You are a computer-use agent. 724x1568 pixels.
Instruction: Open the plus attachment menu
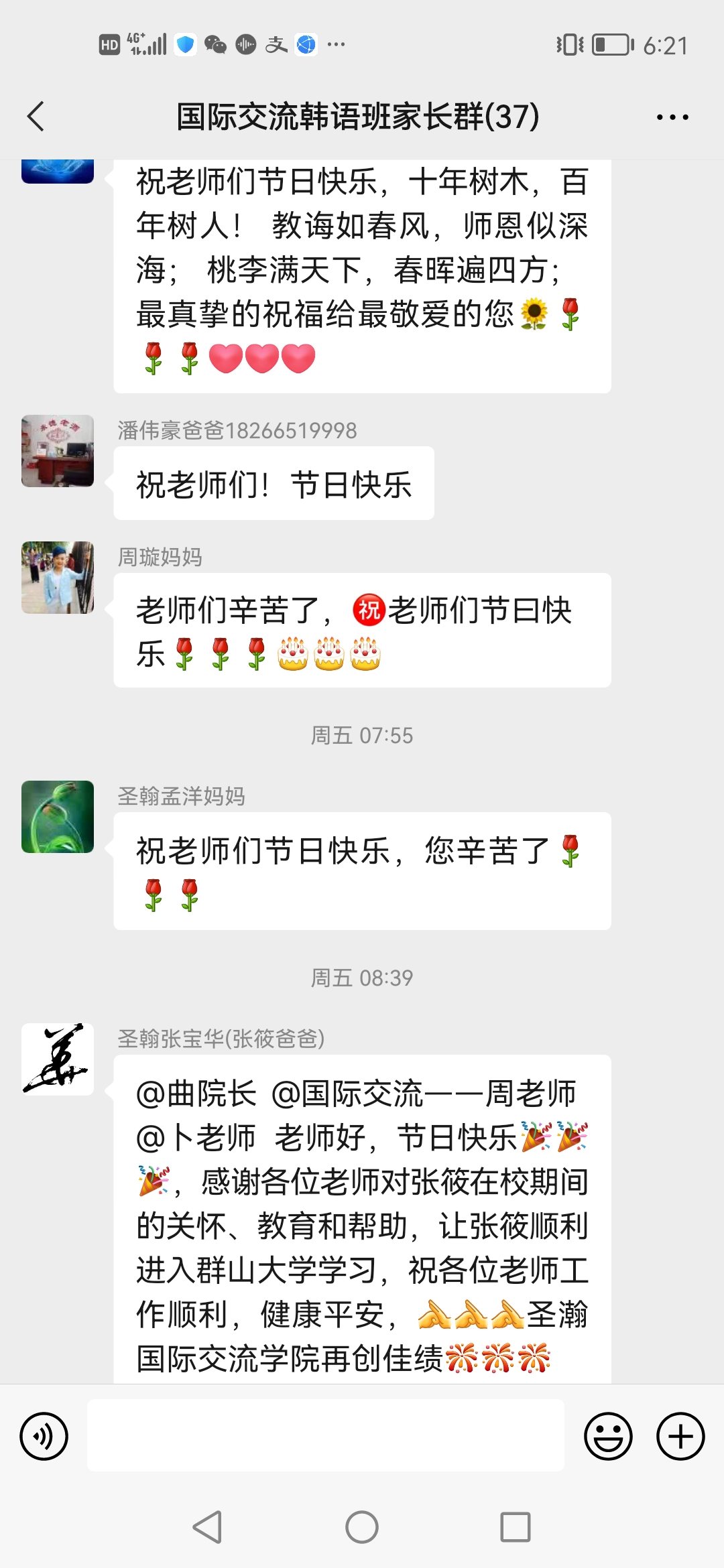680,1436
